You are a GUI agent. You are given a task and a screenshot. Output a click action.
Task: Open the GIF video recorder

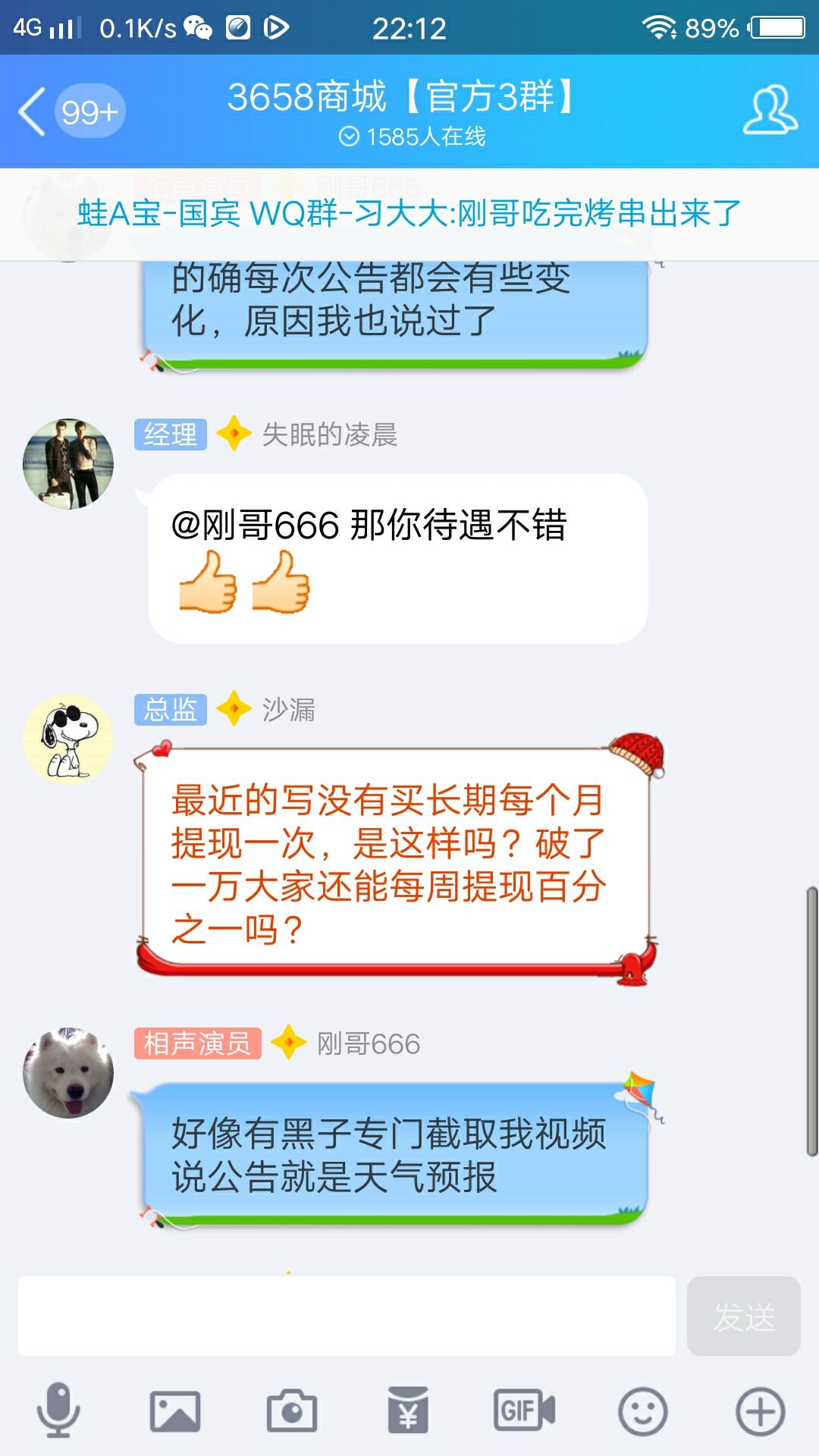[525, 1411]
